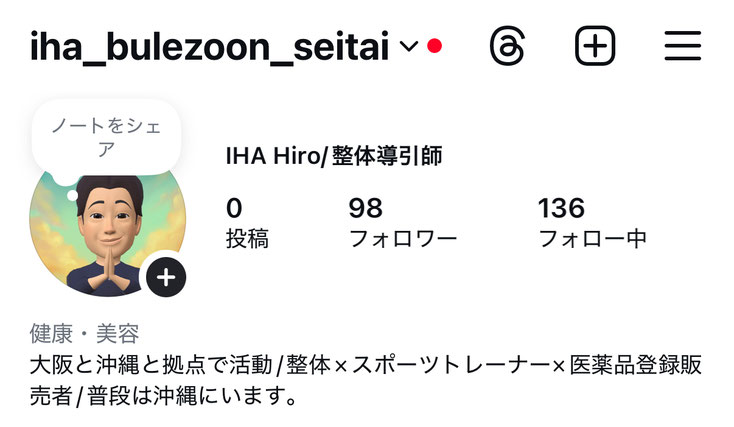Open the hamburger menu
Viewport: 734px width, 427px height.
tap(683, 46)
